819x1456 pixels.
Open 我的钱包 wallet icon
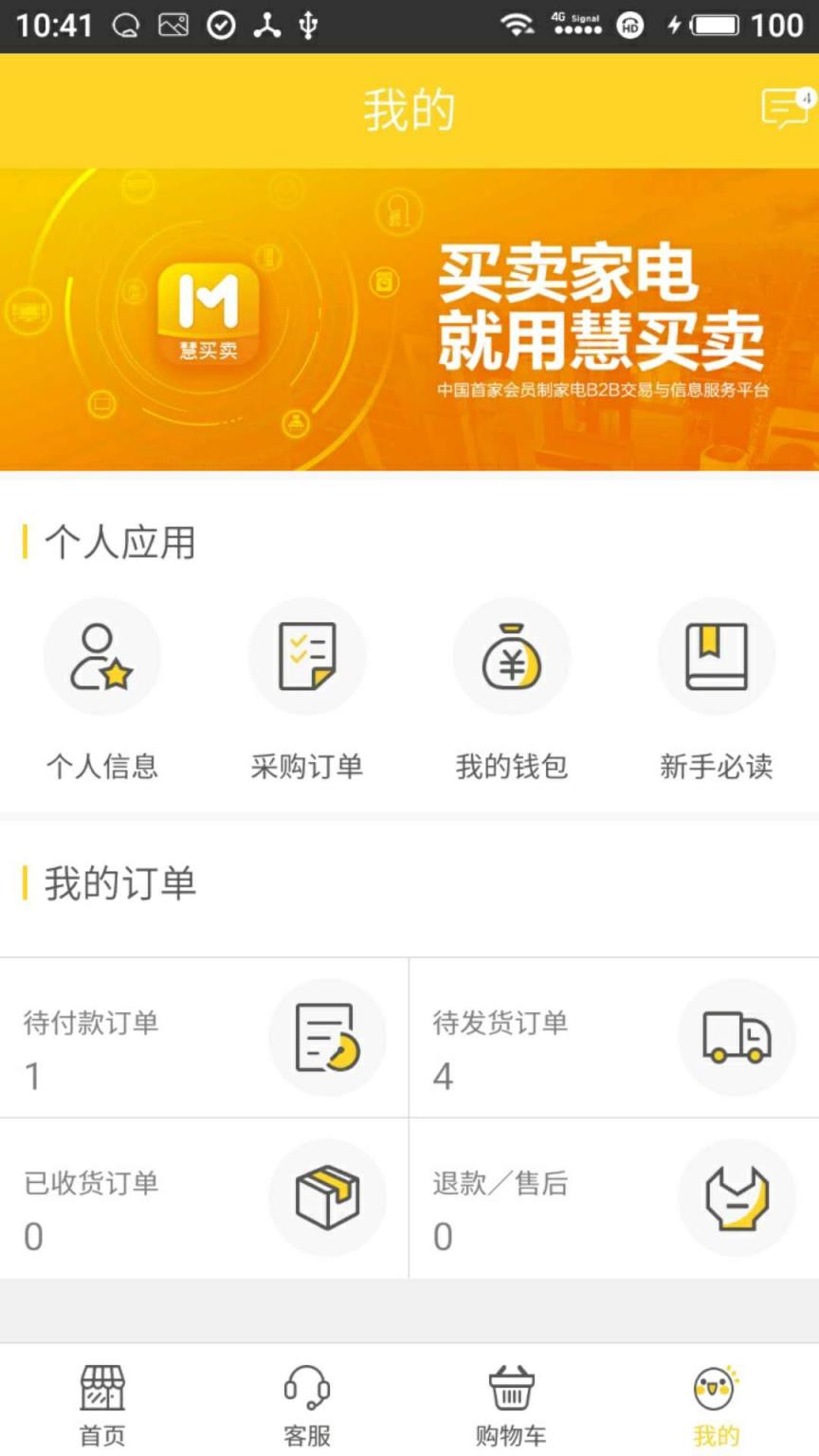coord(511,655)
